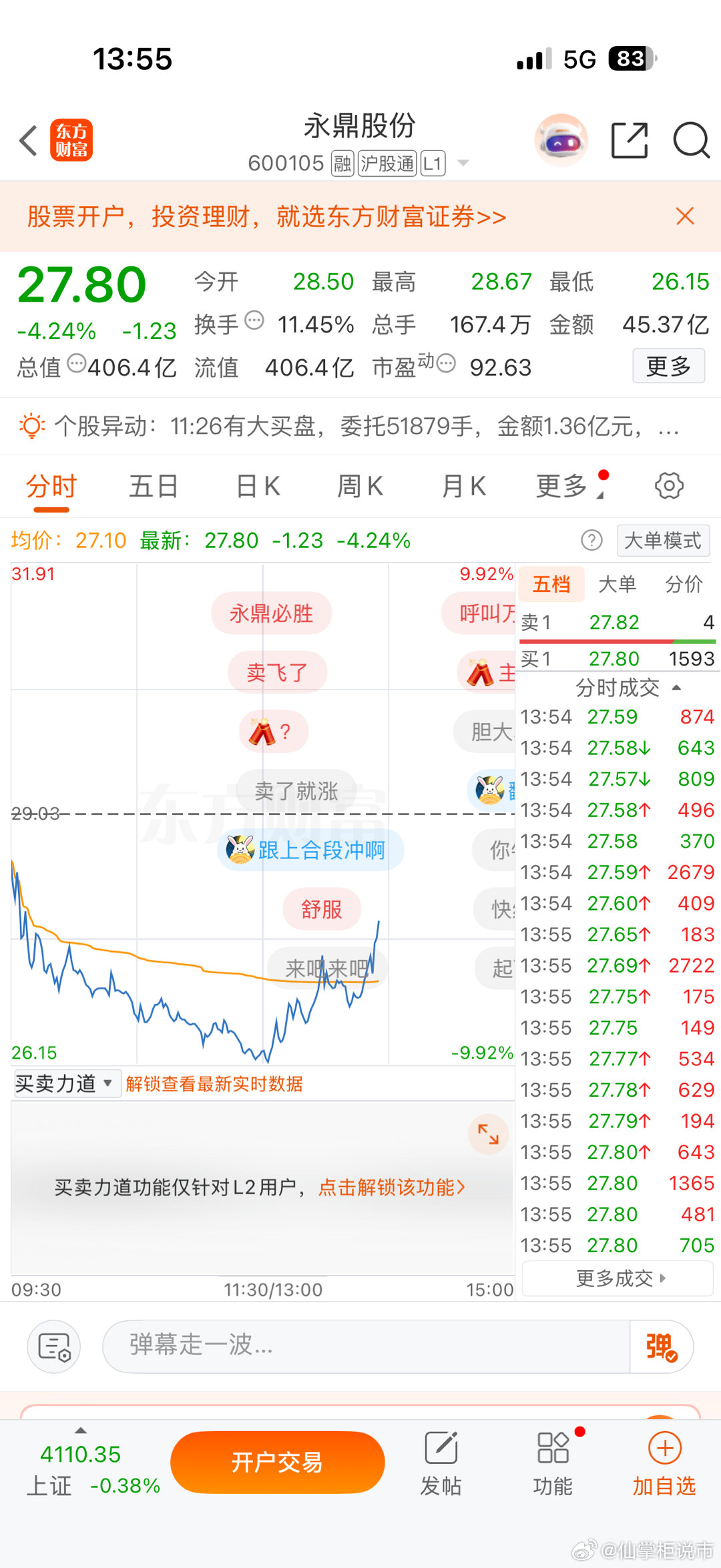
Task: Tap the back arrow to return
Action: click(x=27, y=141)
